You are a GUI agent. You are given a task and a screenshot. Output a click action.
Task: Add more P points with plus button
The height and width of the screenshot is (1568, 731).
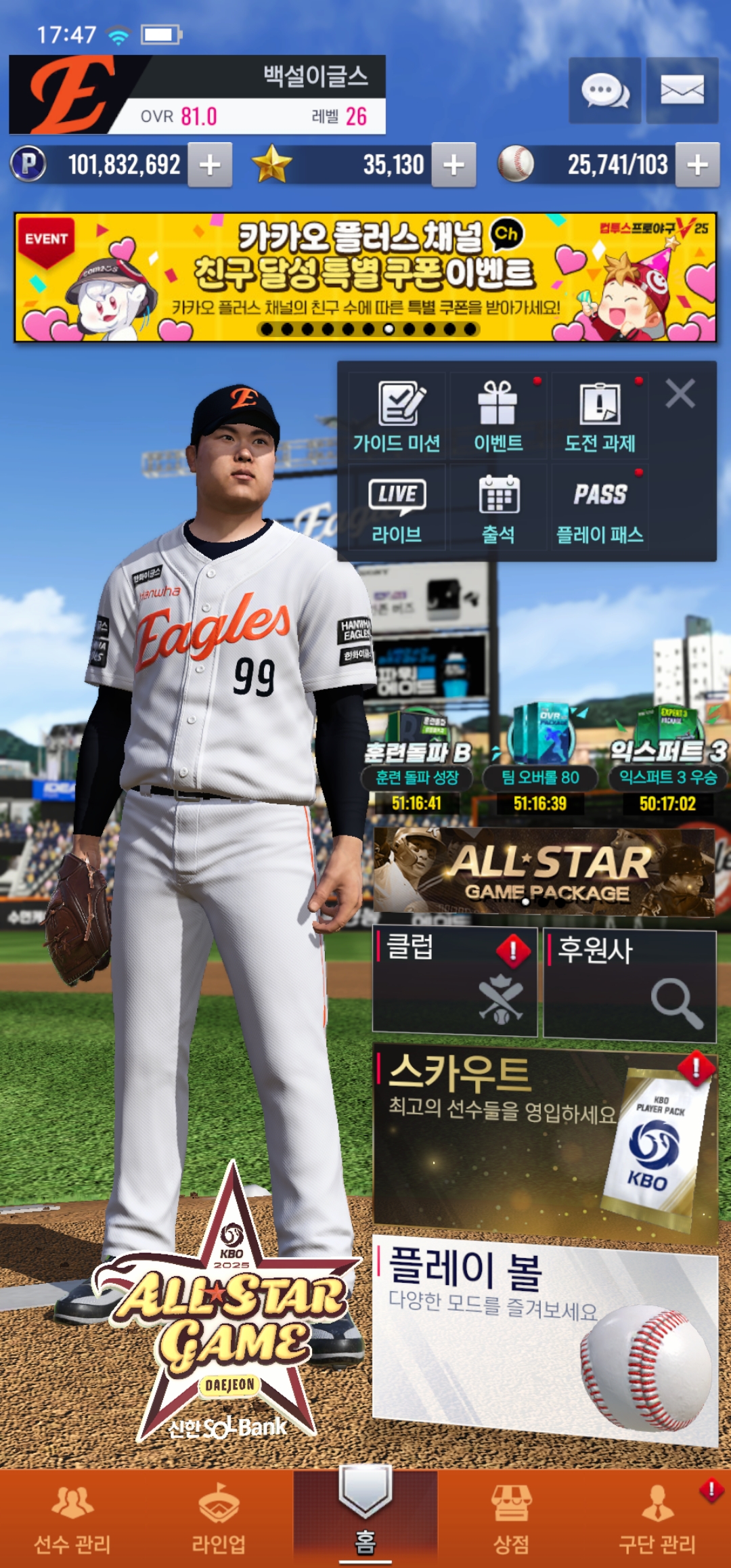click(210, 165)
